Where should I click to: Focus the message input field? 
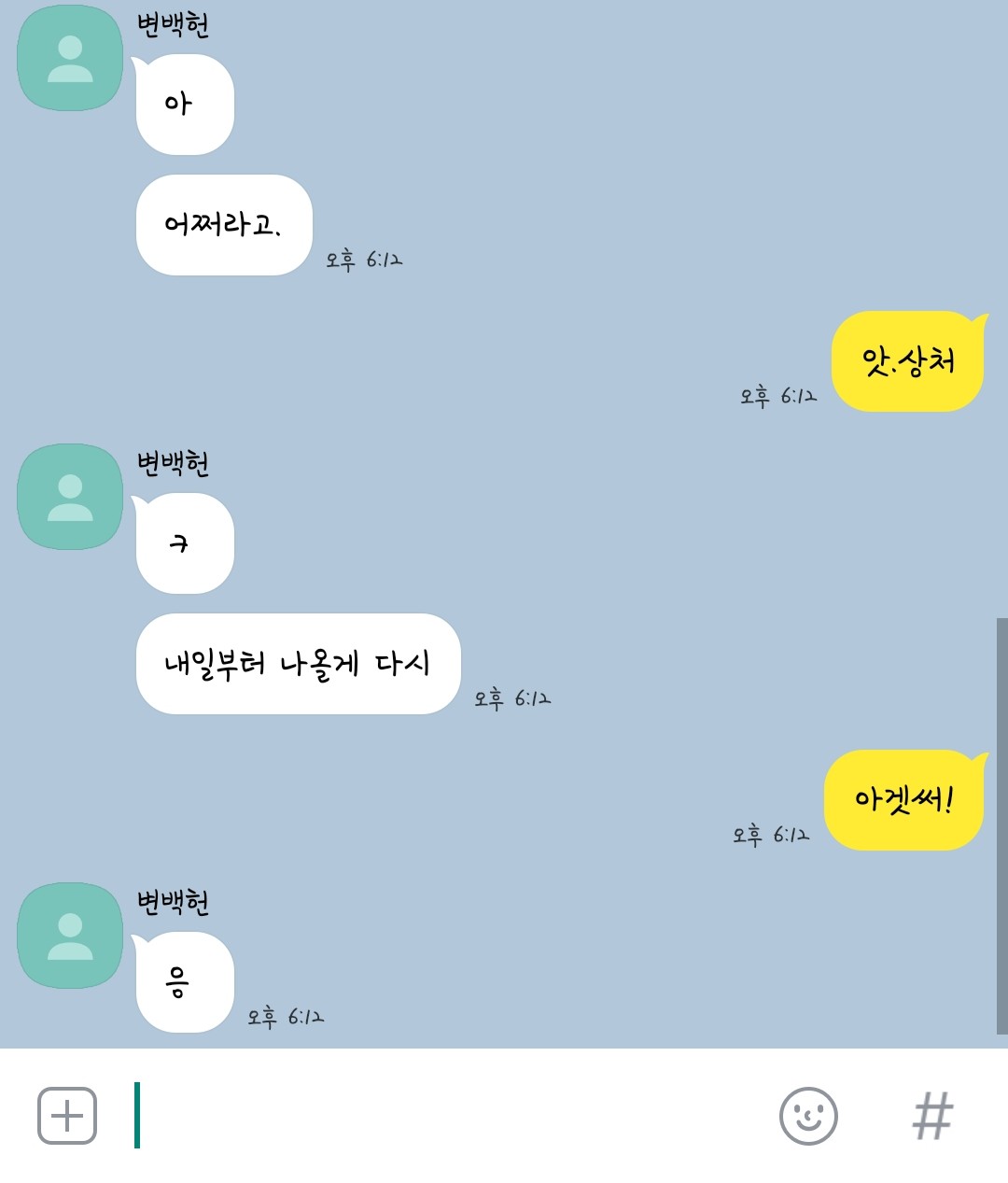pyautogui.click(x=448, y=1116)
